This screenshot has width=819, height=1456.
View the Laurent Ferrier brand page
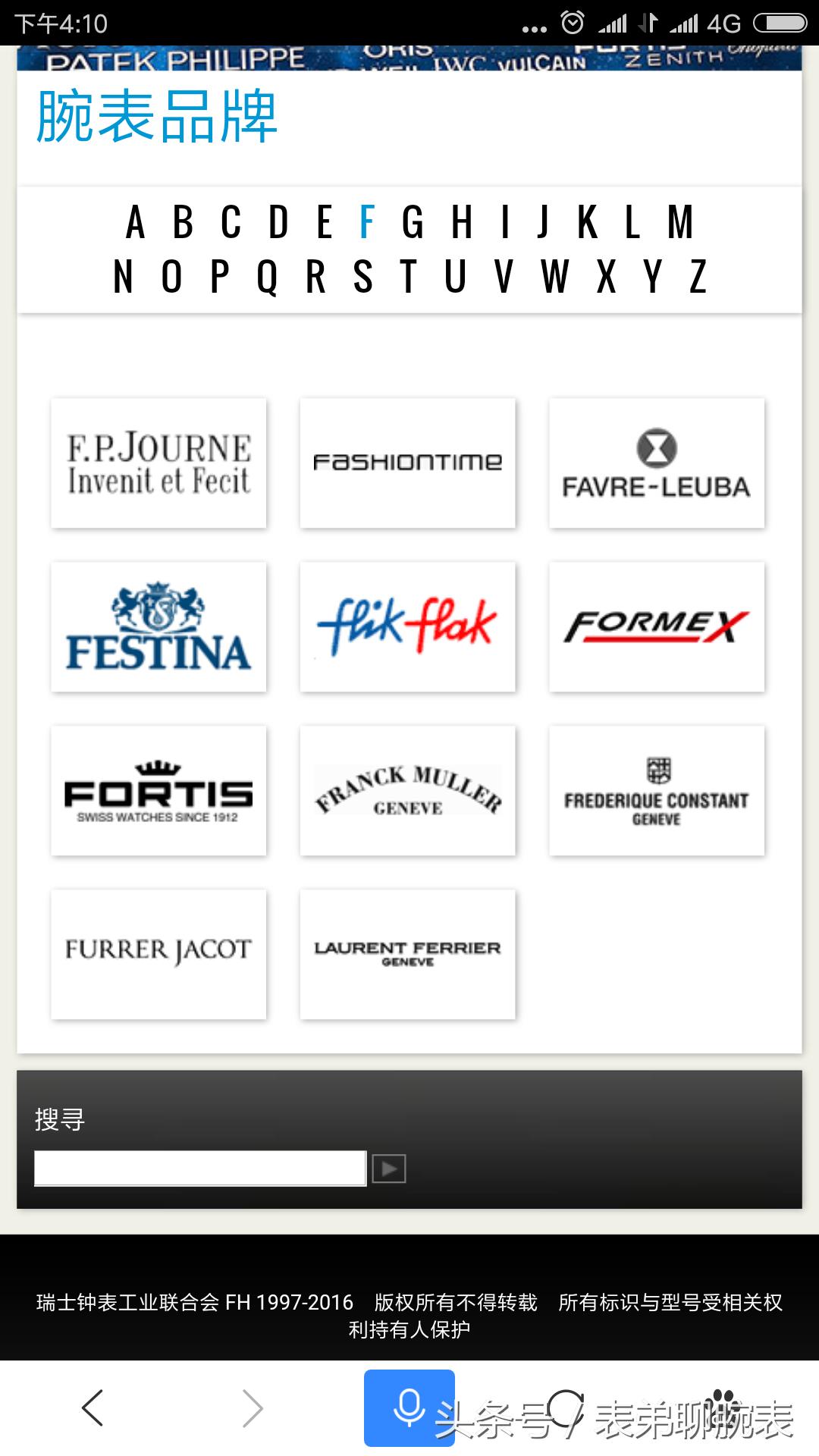[x=407, y=954]
